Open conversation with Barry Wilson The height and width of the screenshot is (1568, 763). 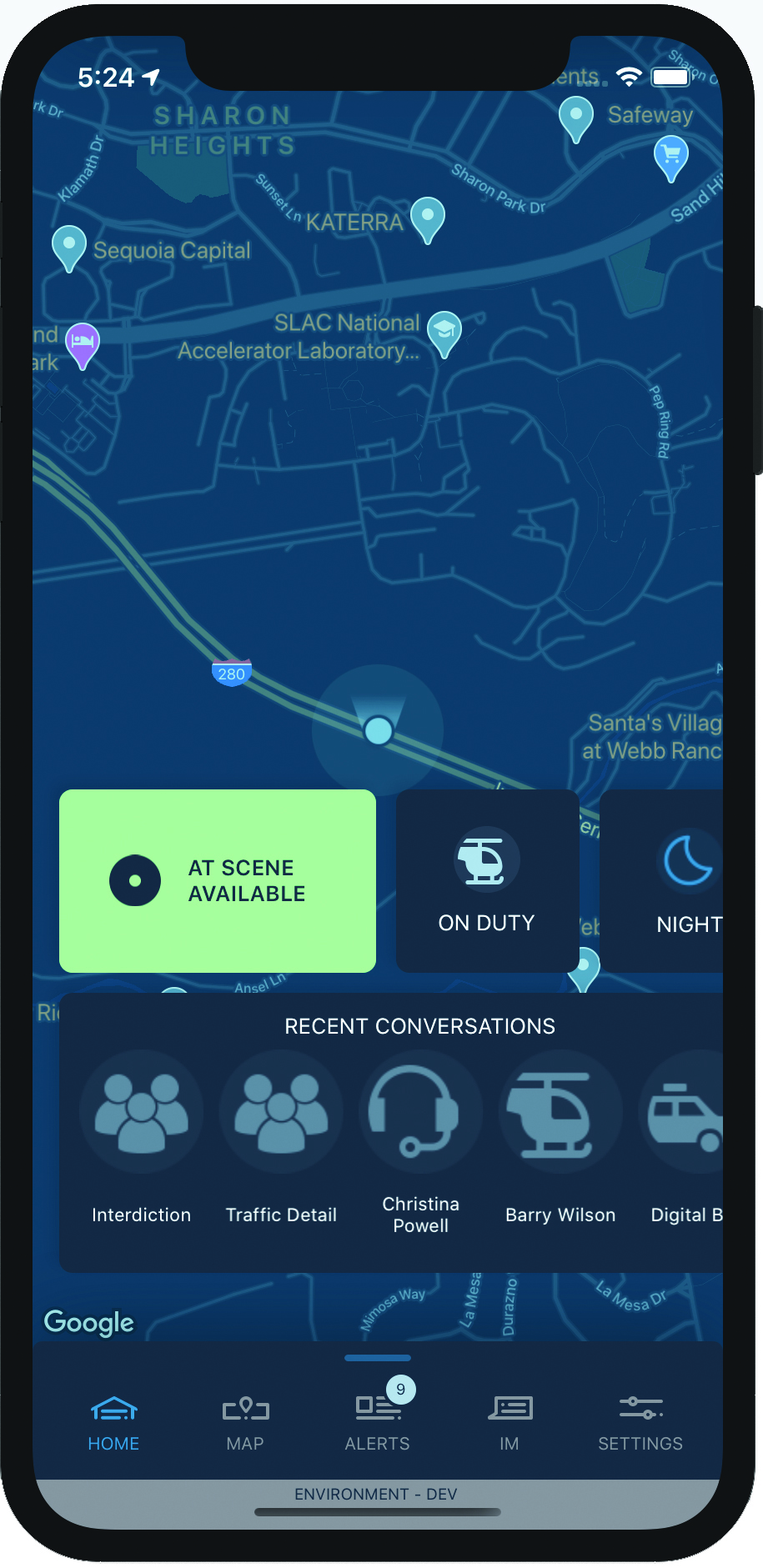(x=560, y=1112)
